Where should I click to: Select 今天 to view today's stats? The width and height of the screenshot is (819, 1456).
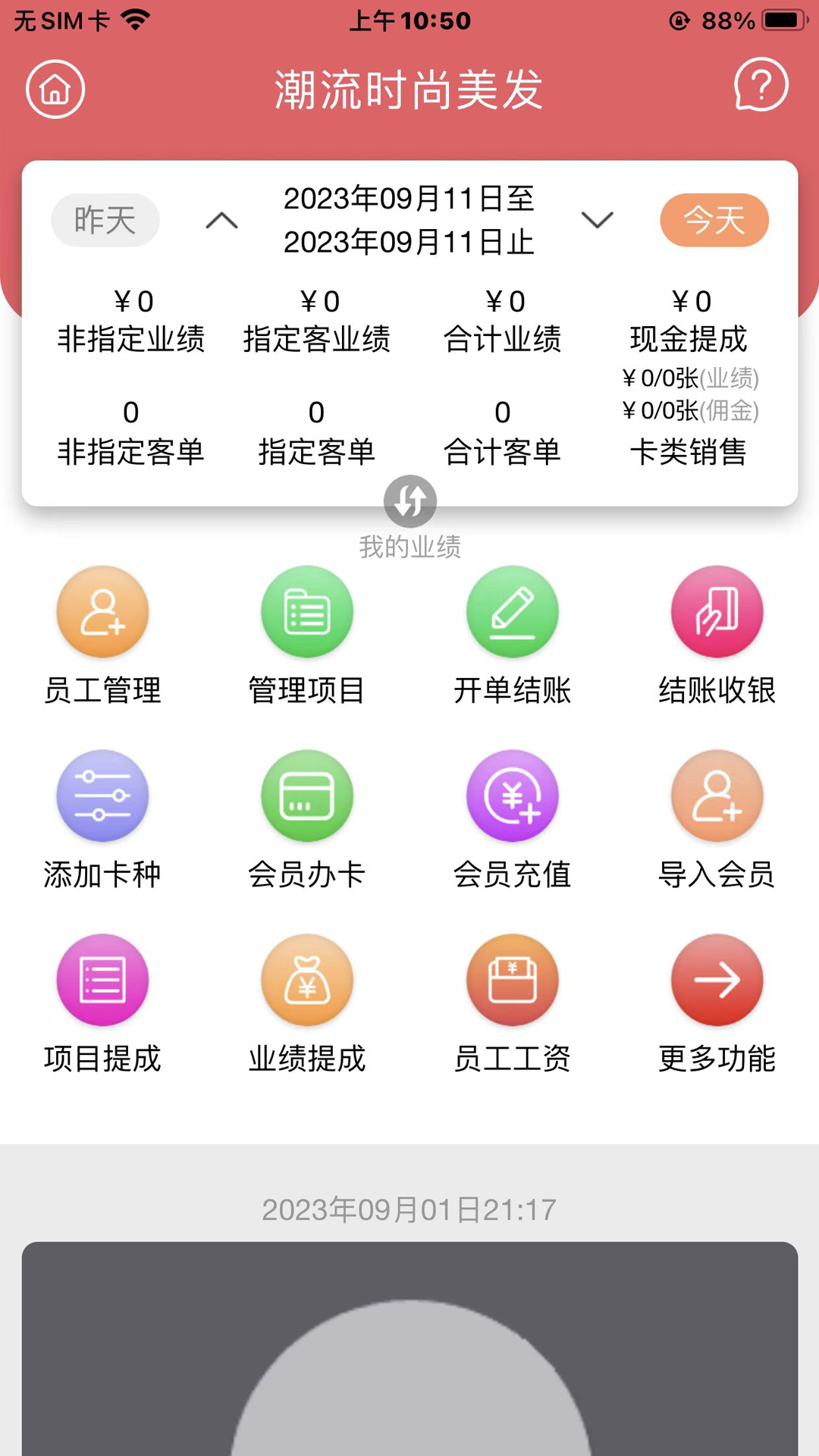(714, 220)
